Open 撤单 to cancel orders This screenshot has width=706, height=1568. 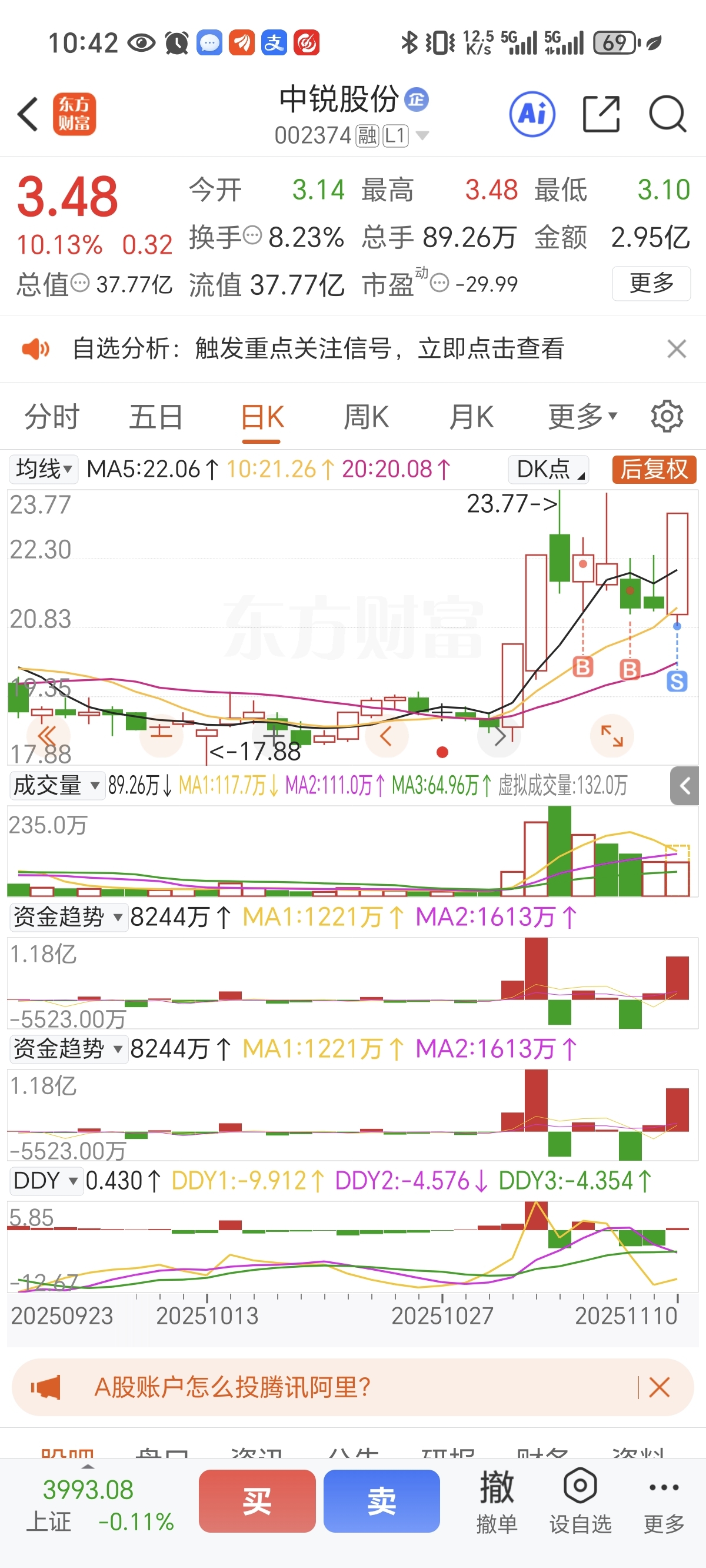click(497, 1501)
